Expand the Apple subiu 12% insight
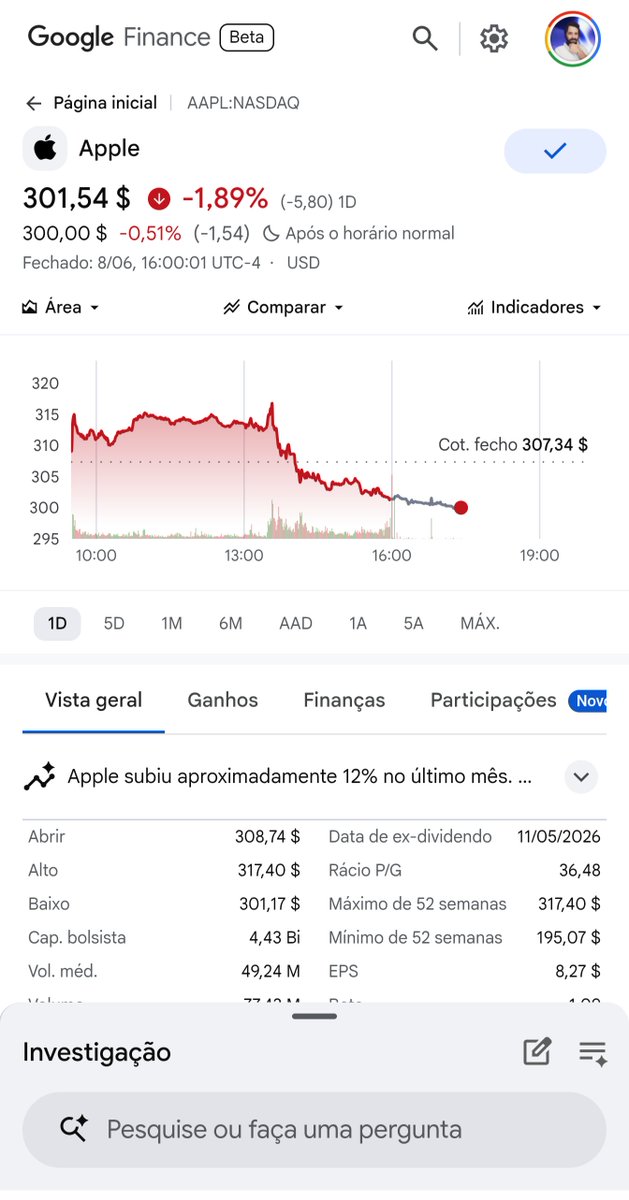Viewport: 629px width, 1200px height. tap(582, 776)
